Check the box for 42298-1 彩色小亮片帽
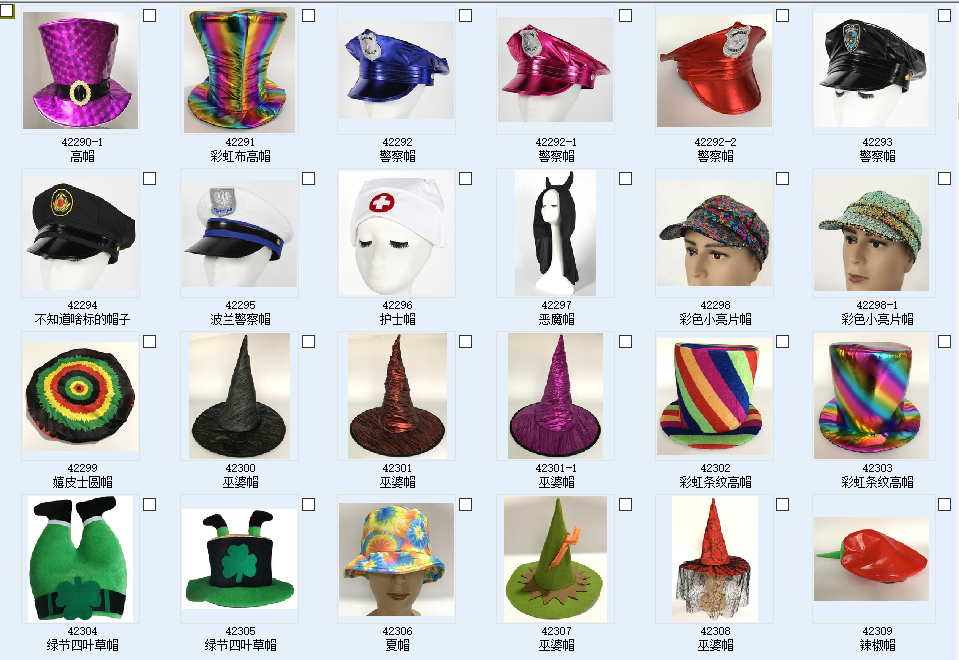Viewport: 959px width, 660px height. coord(944,179)
